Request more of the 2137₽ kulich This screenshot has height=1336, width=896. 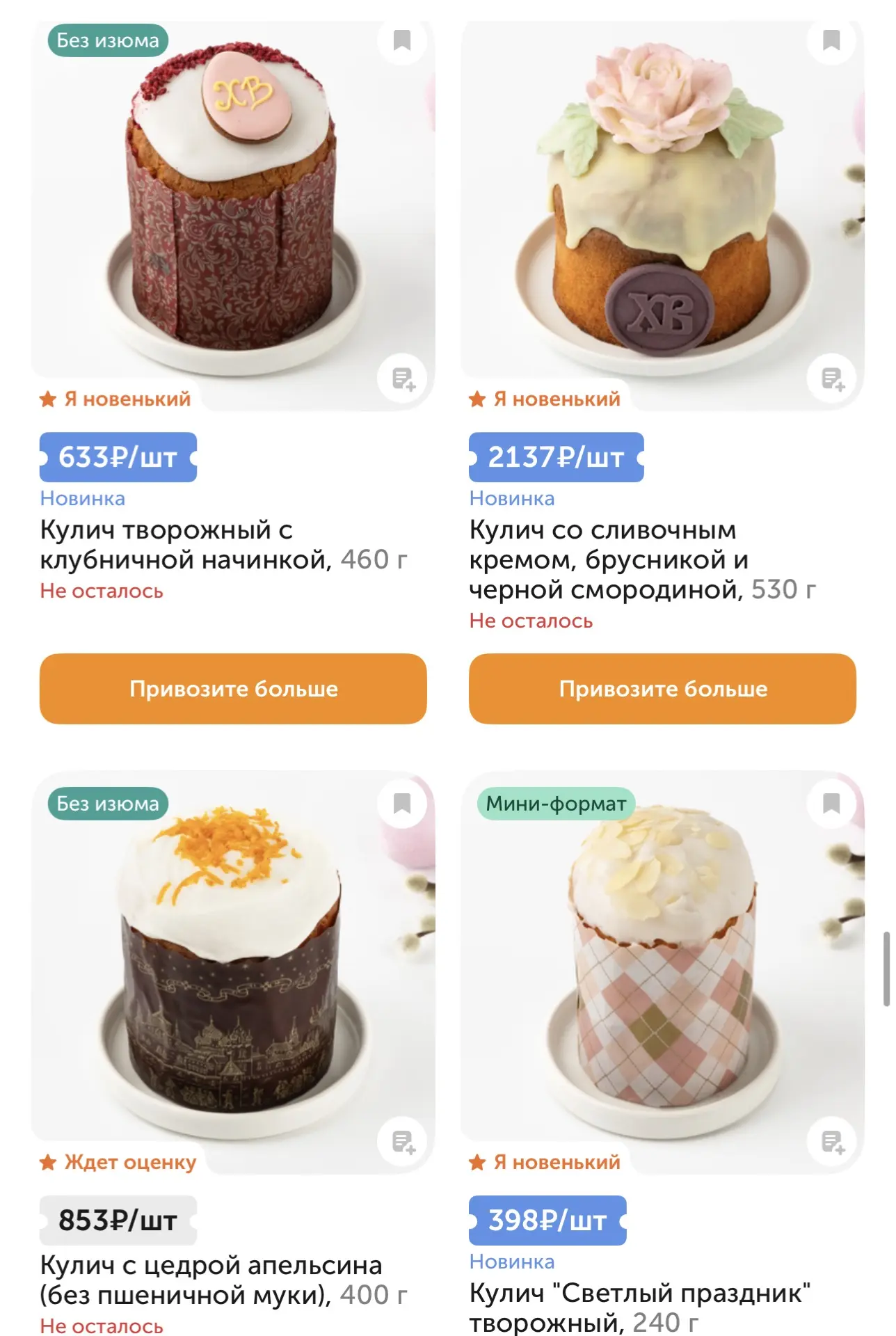(x=662, y=689)
